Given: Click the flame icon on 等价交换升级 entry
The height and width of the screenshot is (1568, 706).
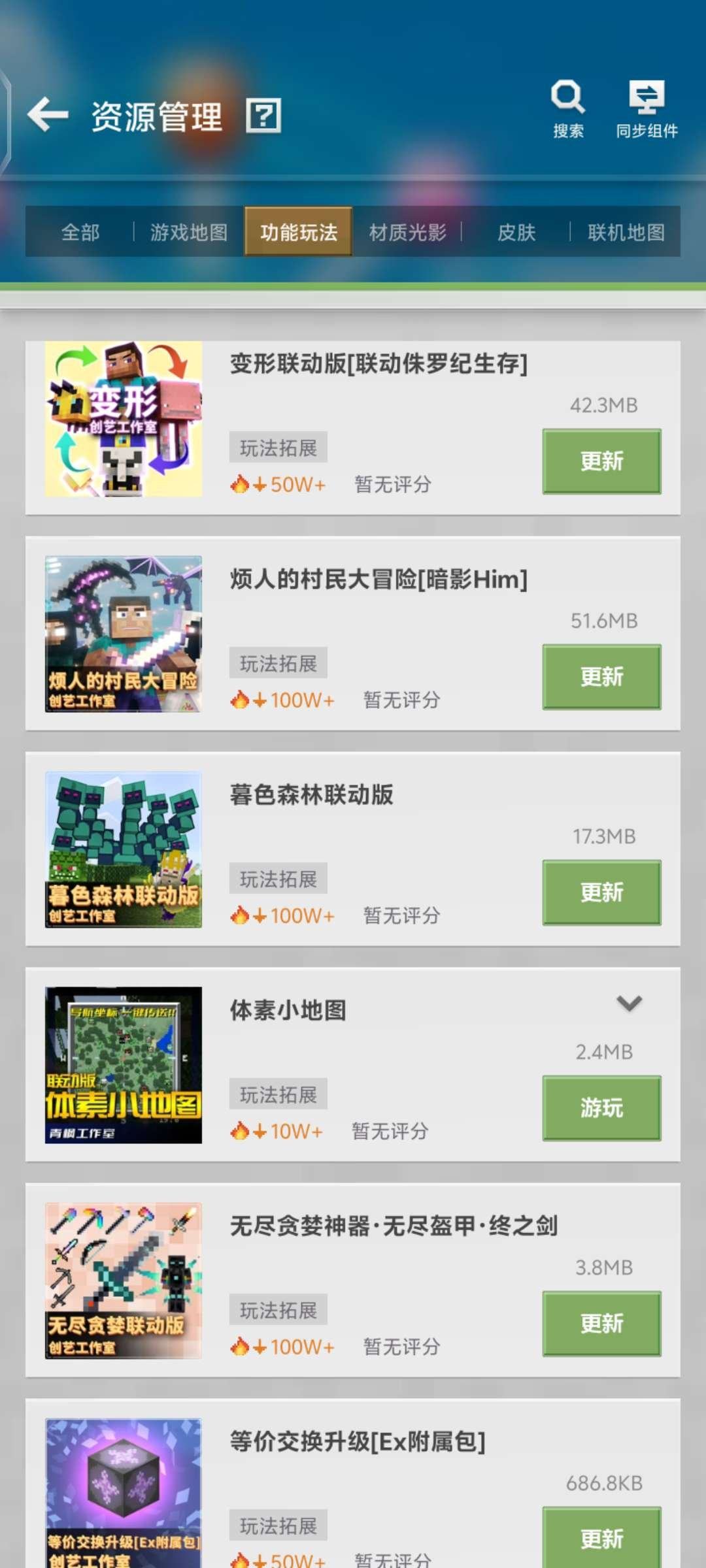Looking at the screenshot, I should 242,1561.
